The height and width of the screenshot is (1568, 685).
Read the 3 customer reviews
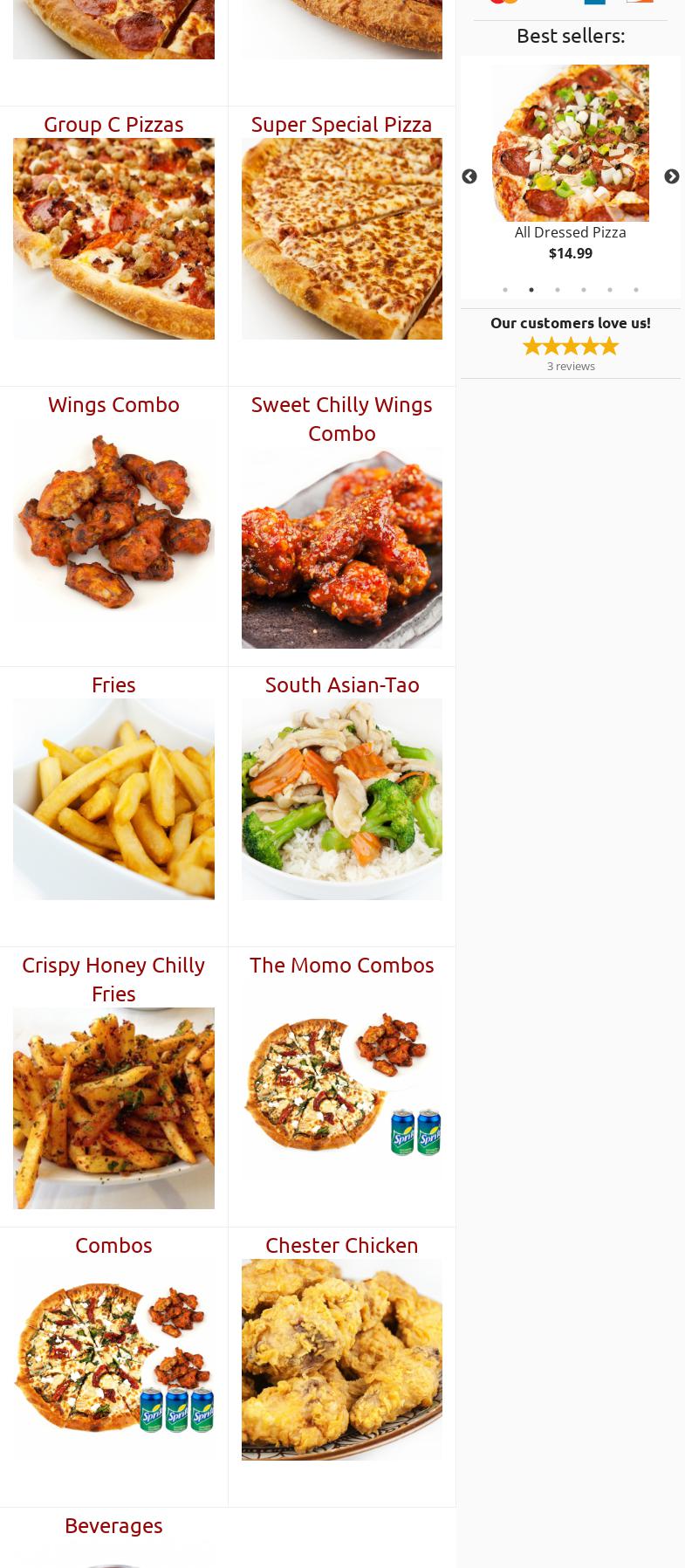click(571, 367)
